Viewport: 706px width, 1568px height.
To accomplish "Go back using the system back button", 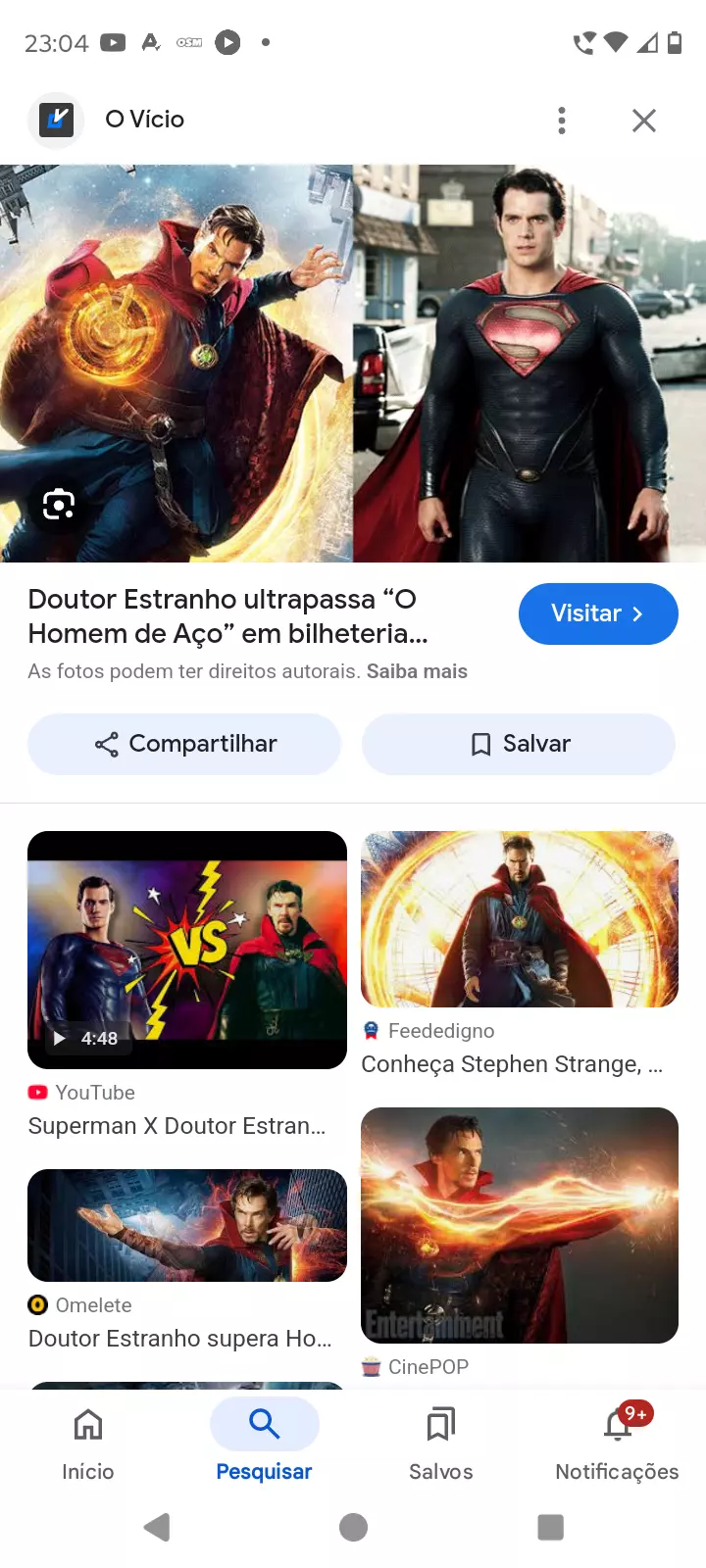I will tap(157, 1527).
